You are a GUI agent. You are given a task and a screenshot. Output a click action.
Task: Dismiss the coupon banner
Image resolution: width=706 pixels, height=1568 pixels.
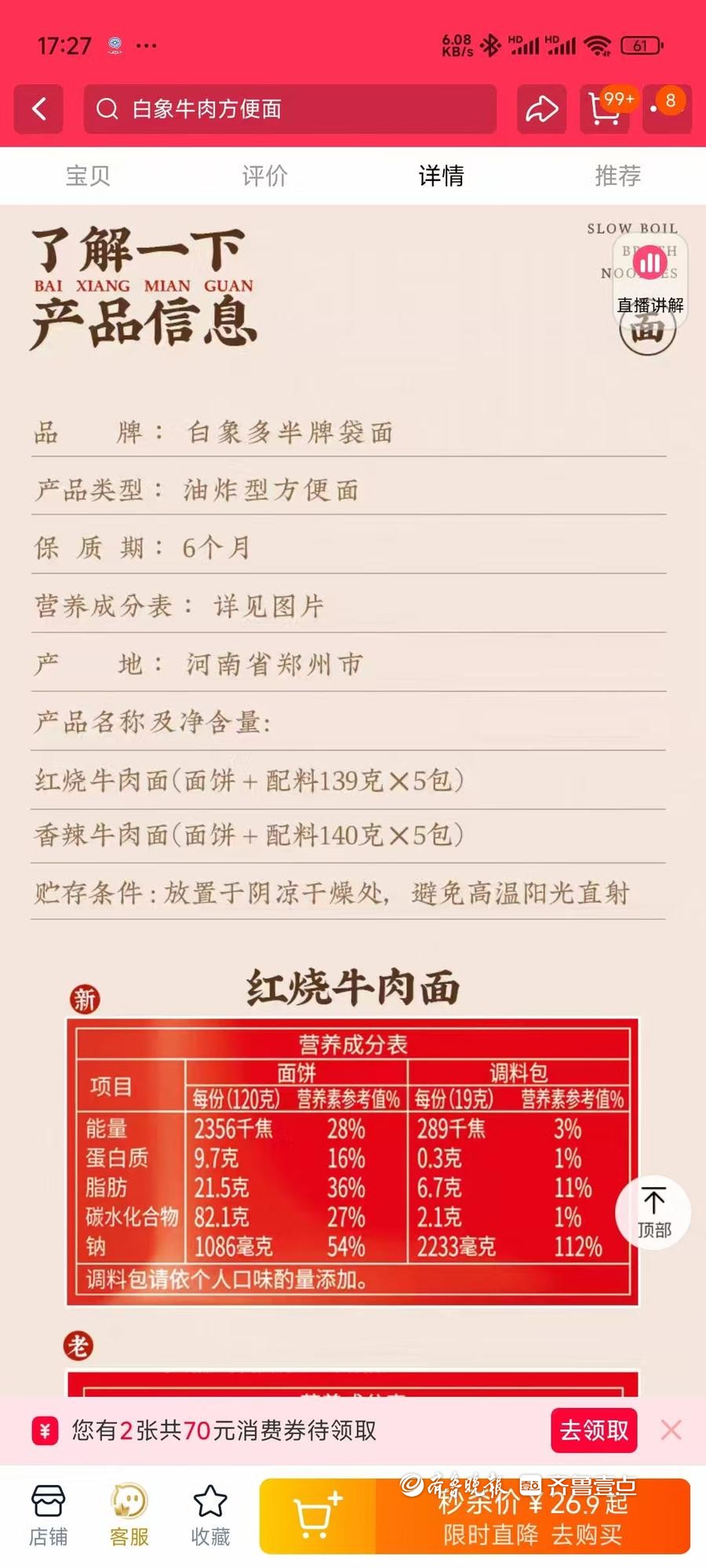[671, 1431]
